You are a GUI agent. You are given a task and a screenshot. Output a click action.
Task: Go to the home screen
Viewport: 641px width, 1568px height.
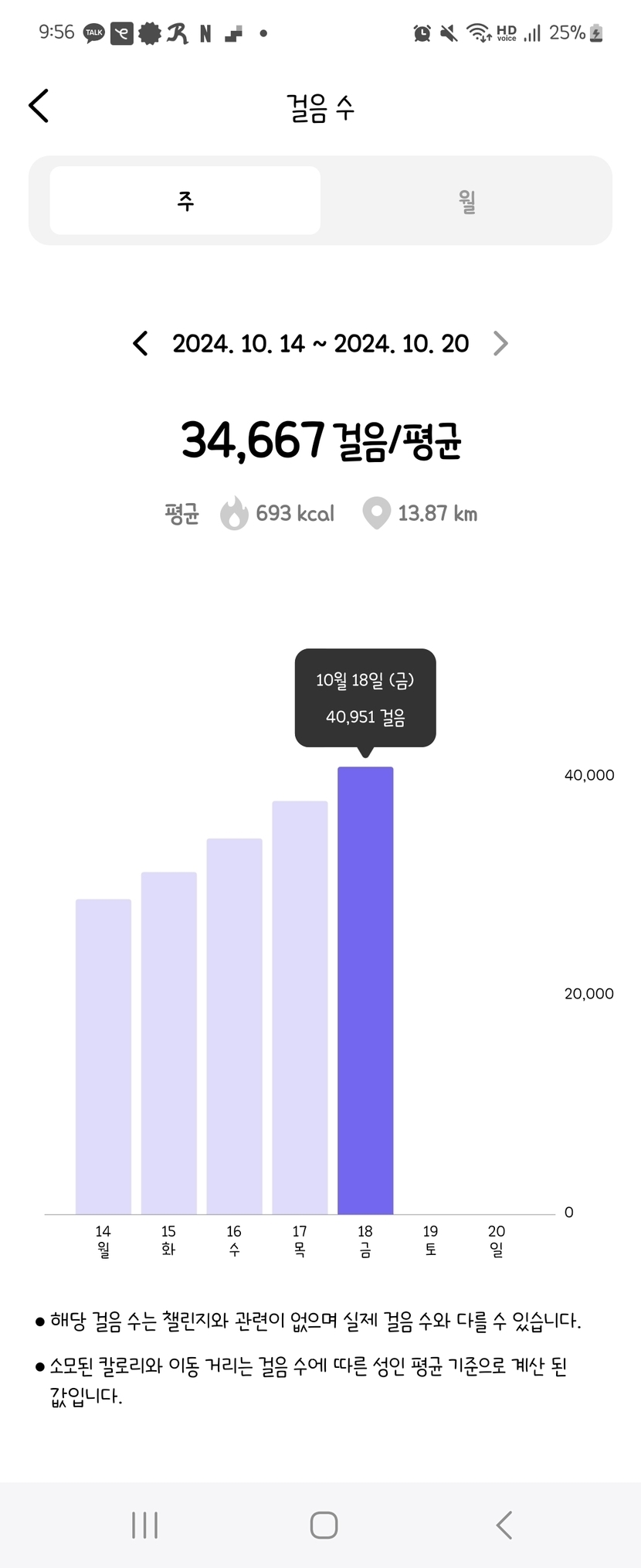[x=324, y=1525]
